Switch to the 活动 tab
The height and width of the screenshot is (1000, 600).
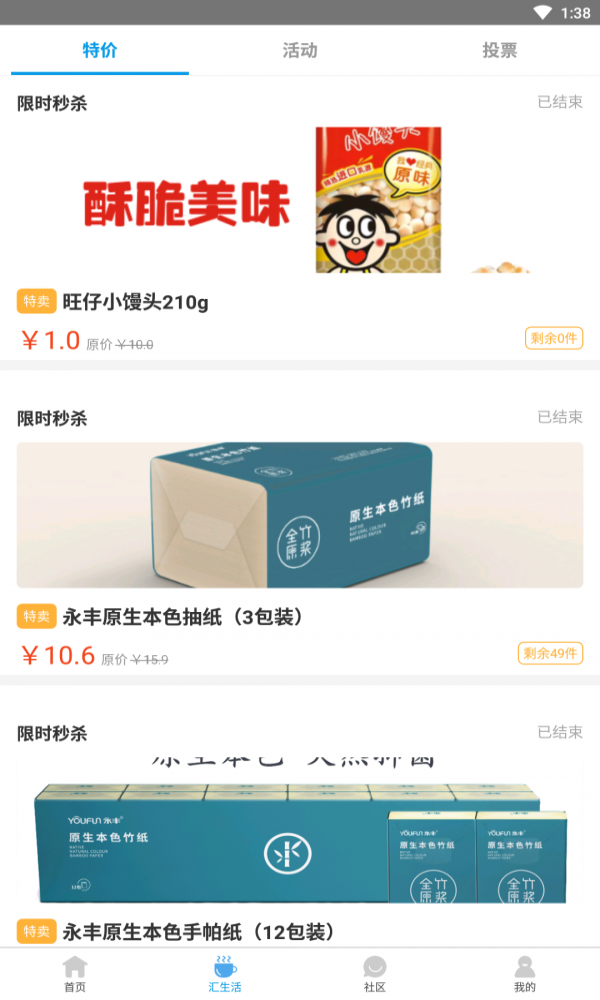click(x=300, y=50)
